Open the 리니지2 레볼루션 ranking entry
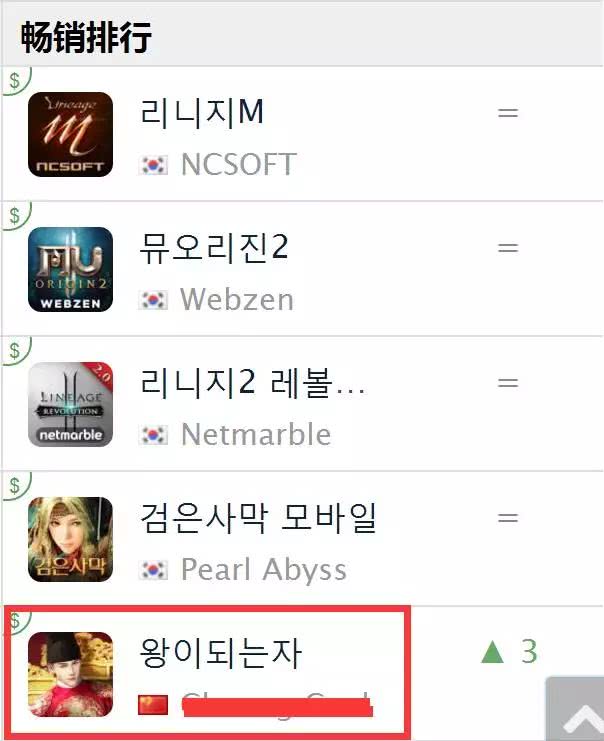The image size is (604, 741). 252,383
